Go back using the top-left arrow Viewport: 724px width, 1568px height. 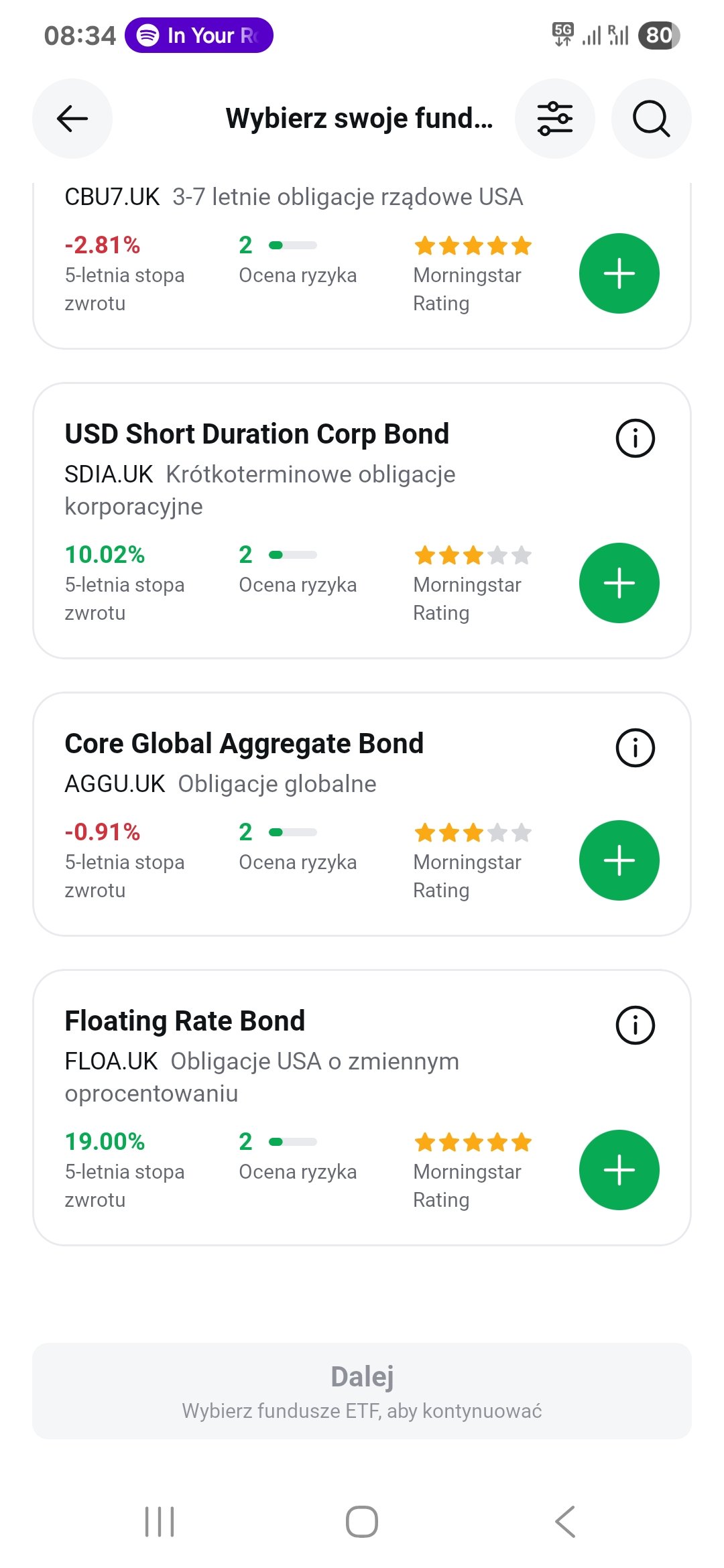(x=72, y=119)
